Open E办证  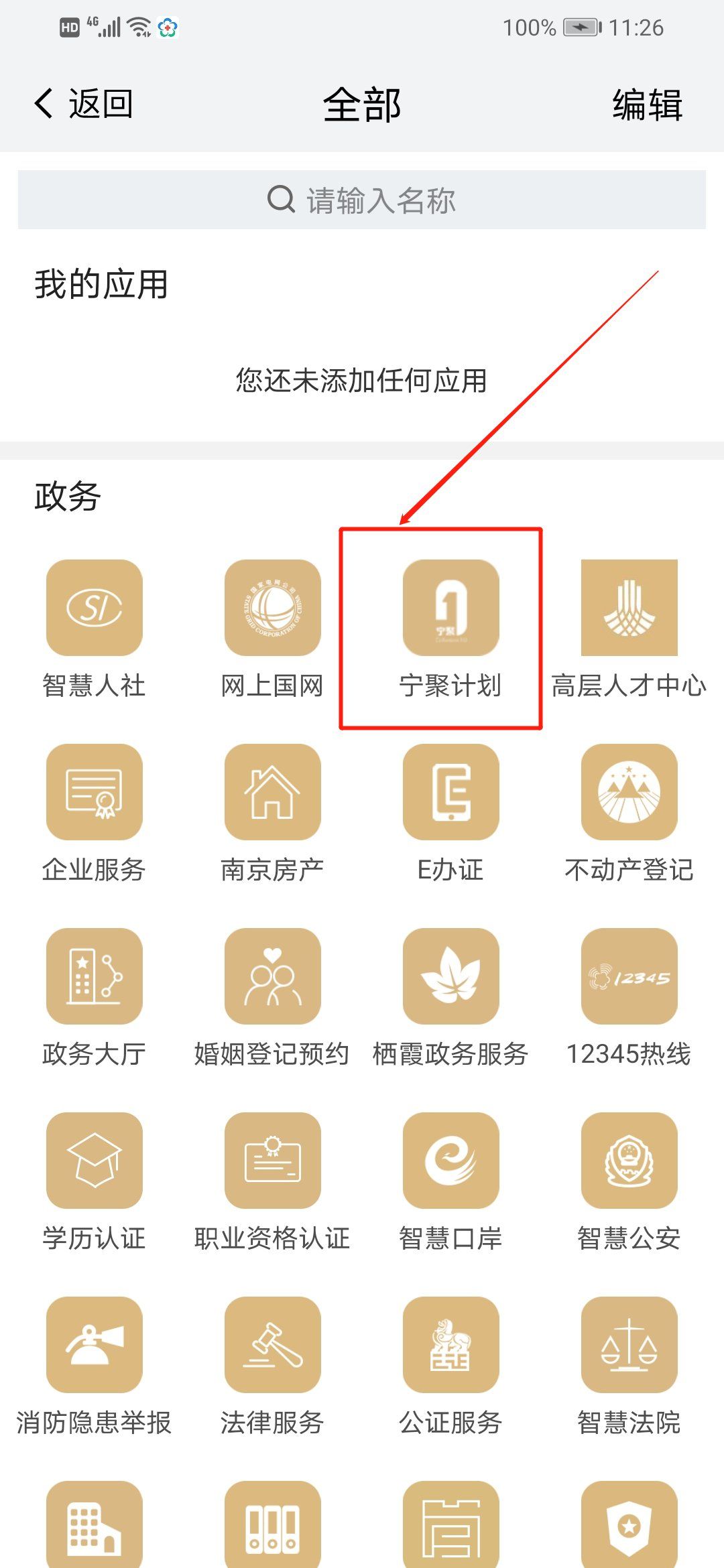(x=450, y=792)
